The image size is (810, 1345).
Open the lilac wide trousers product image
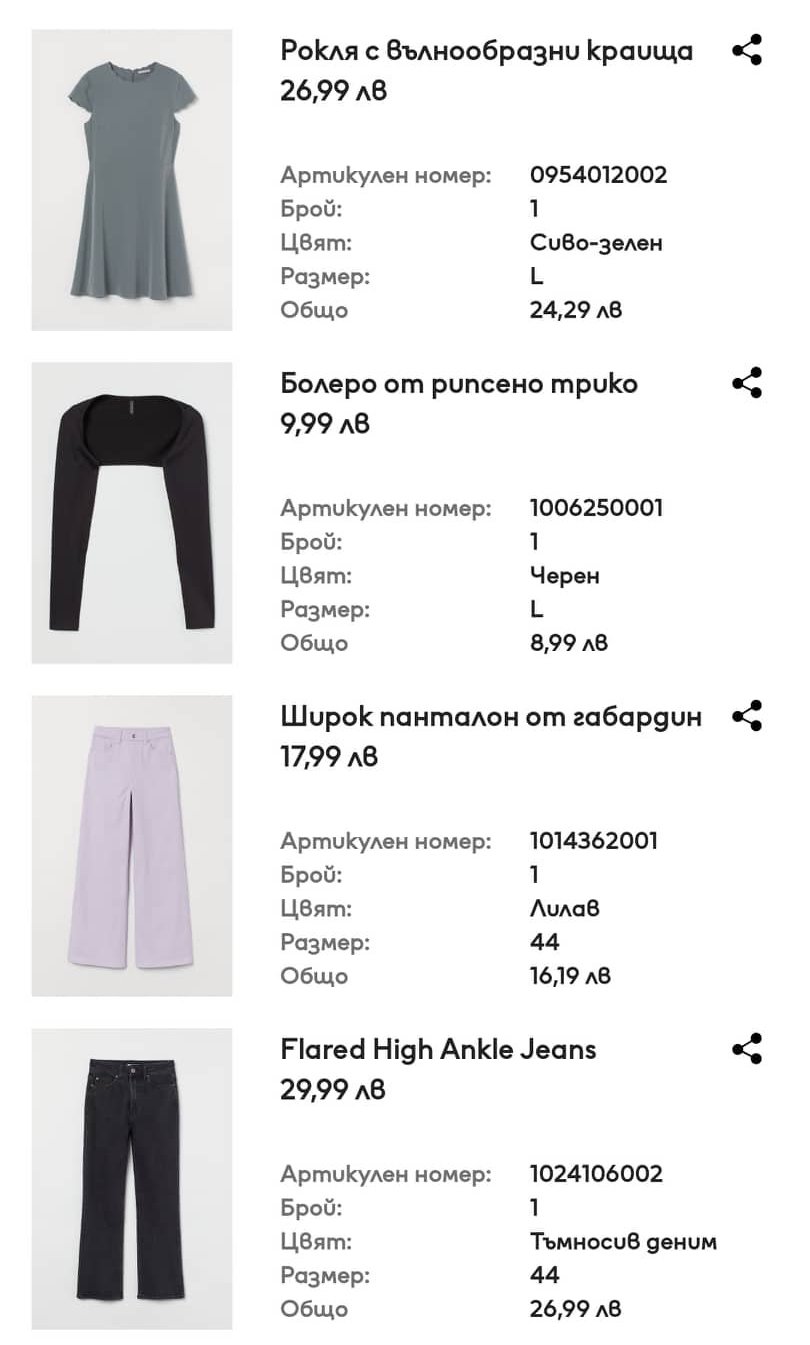tap(132, 846)
